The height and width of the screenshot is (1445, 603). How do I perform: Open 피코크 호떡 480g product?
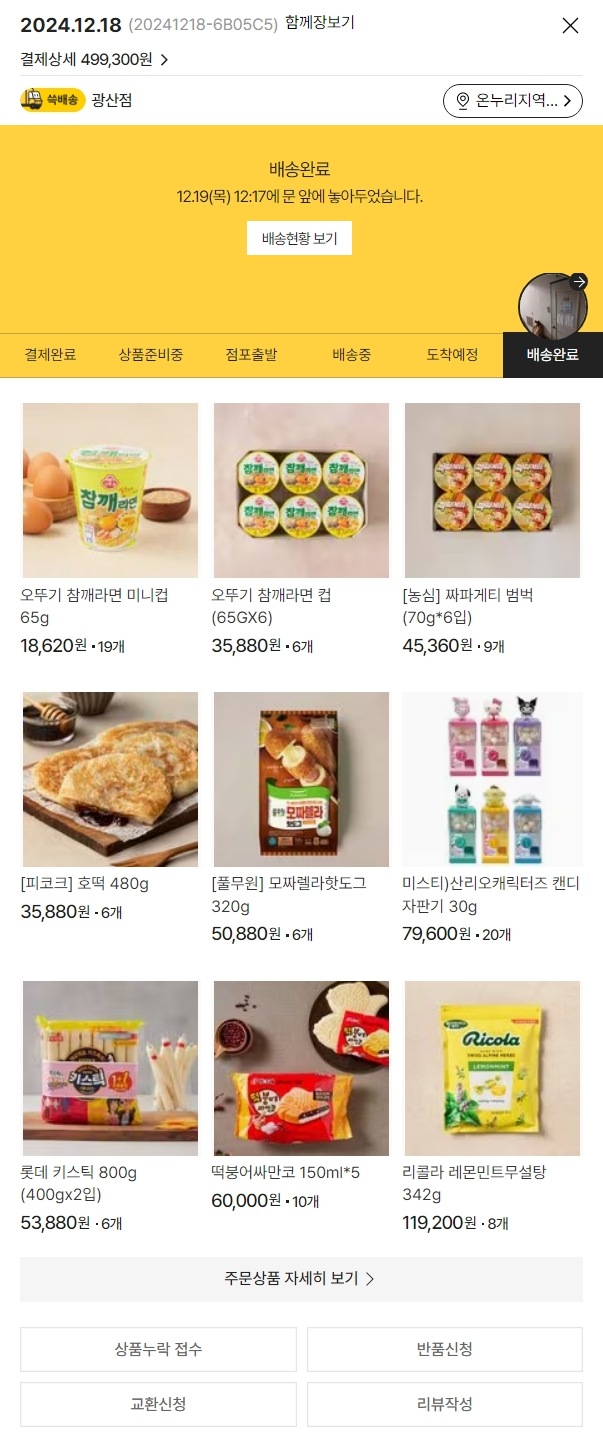110,779
